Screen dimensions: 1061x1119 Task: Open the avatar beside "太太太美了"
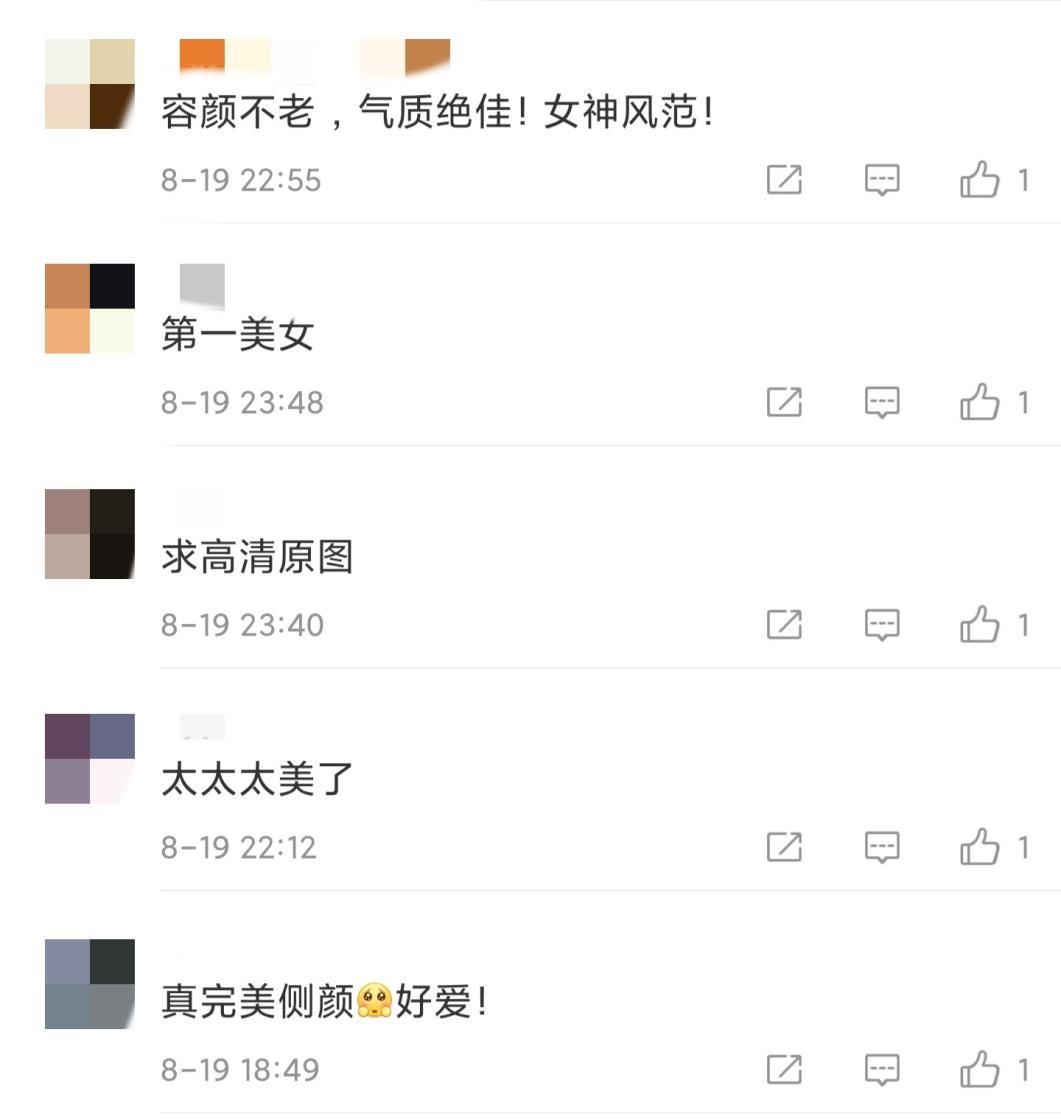[90, 758]
